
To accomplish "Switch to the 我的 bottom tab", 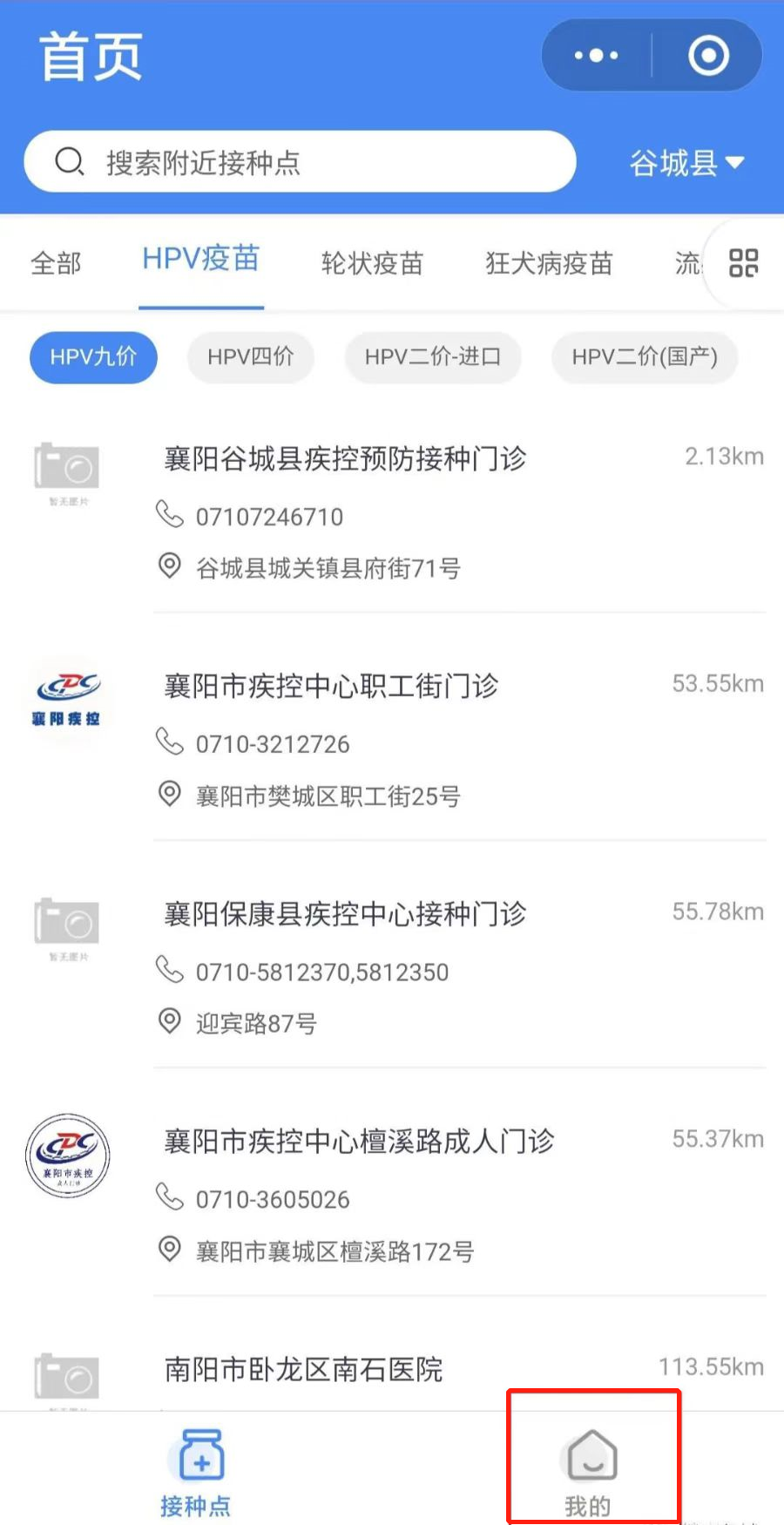I will tap(591, 1473).
